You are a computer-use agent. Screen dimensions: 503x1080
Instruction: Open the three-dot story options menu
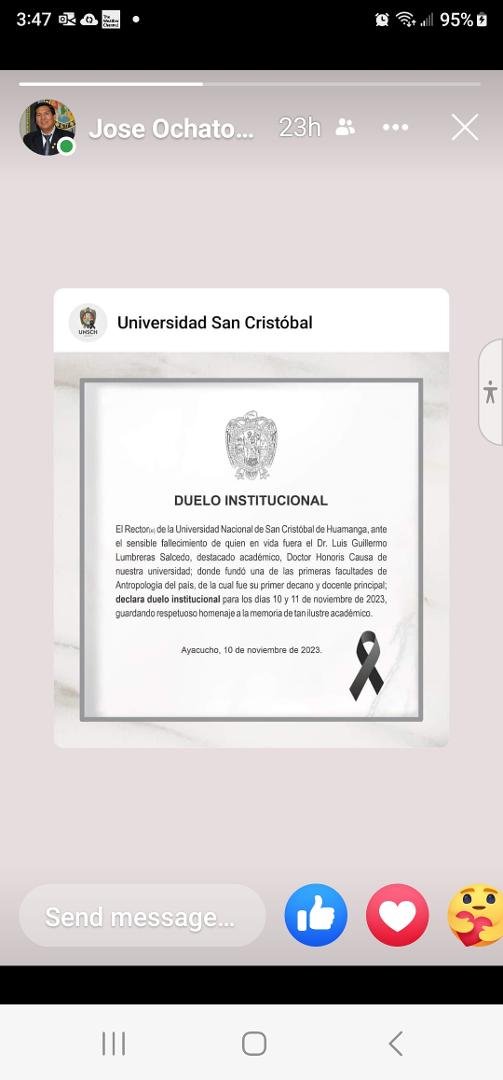click(396, 127)
